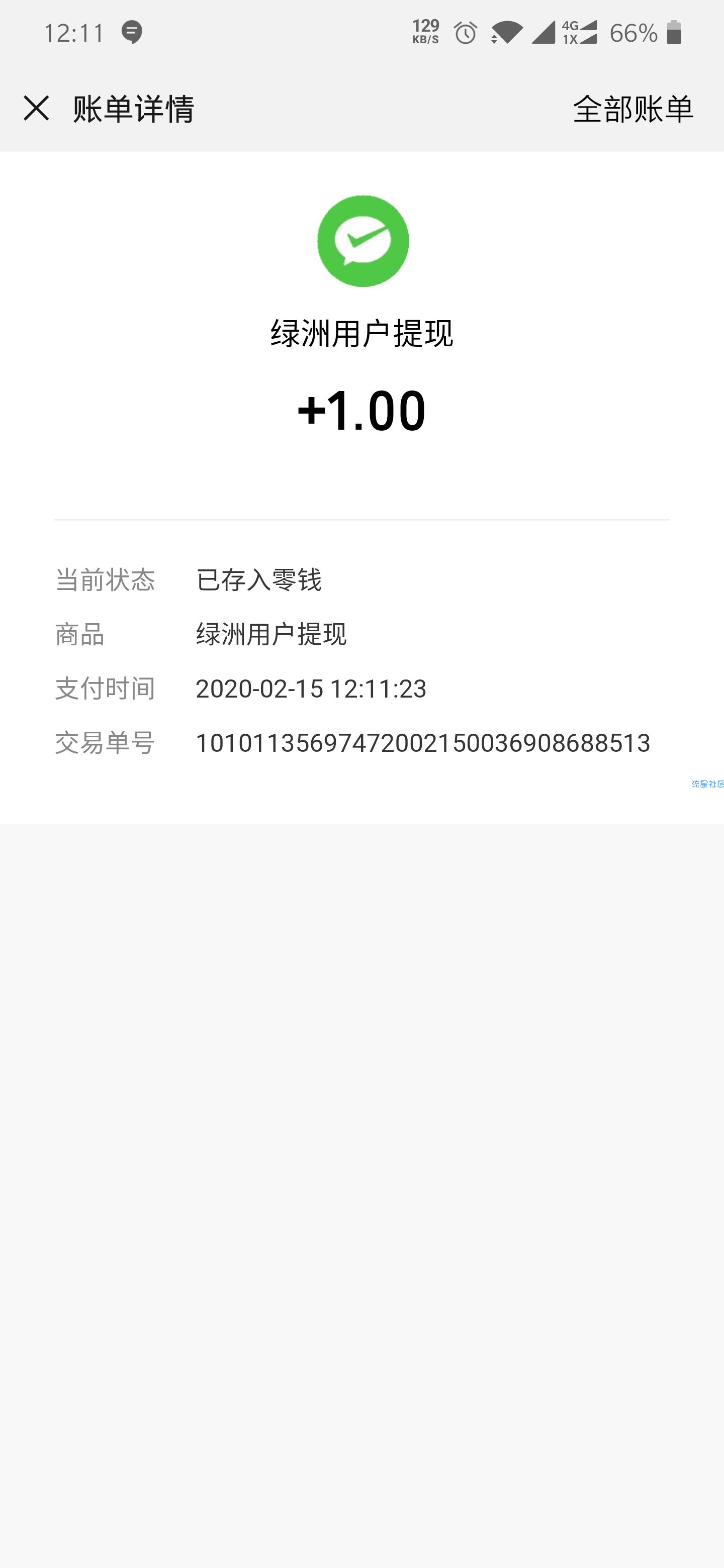Open 全部账单 to view all bills
The width and height of the screenshot is (724, 1568).
point(633,109)
